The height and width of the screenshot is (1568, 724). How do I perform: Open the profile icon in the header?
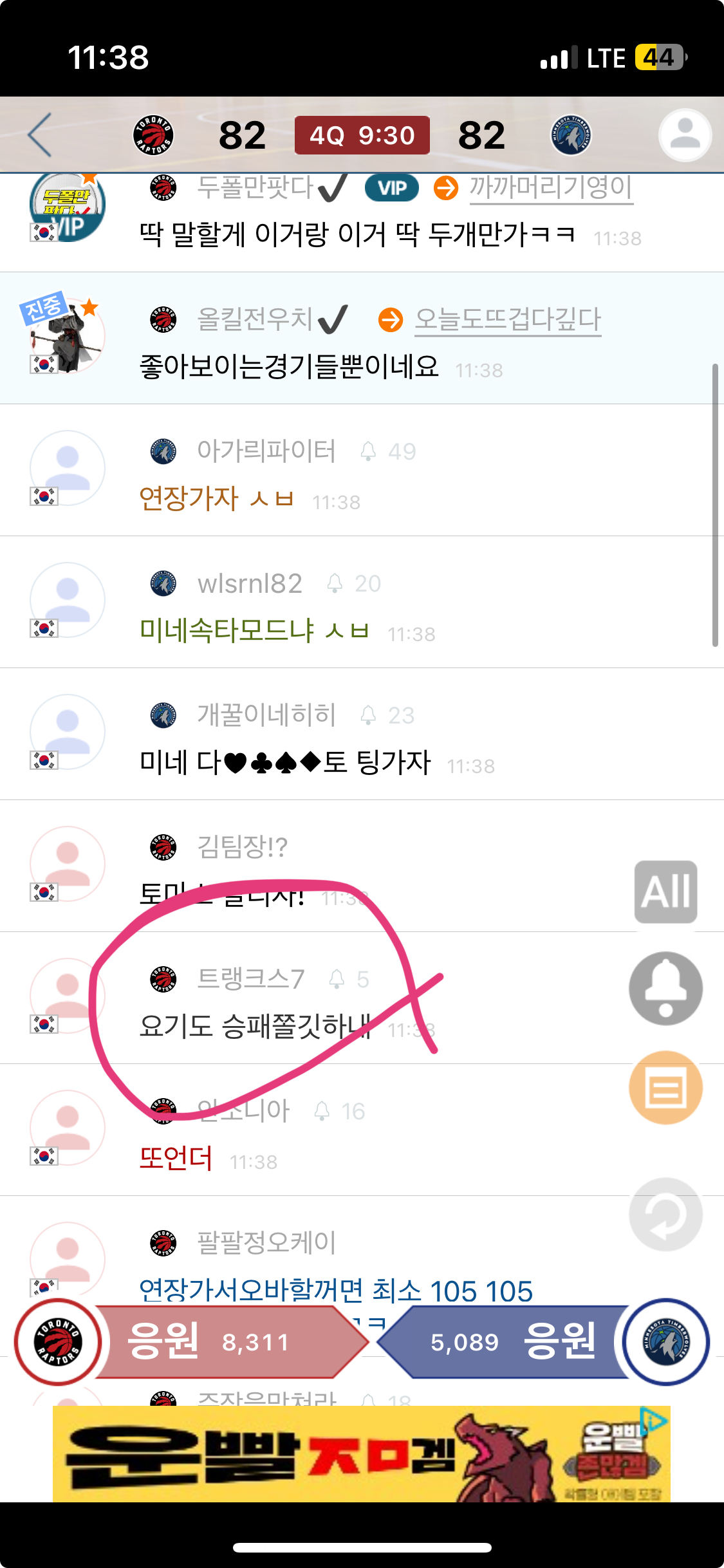point(685,135)
